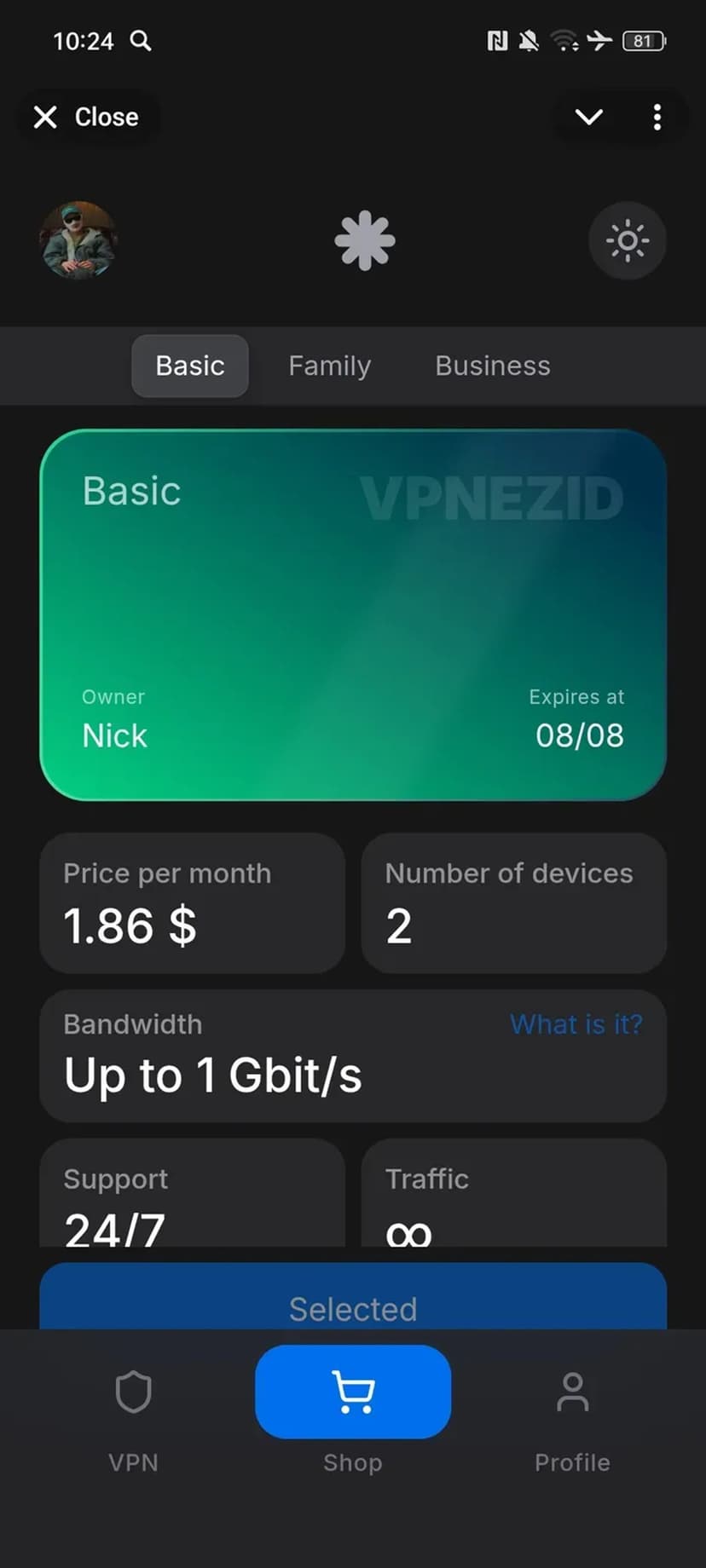
Task: Select the Basic plan tab
Action: 190,366
